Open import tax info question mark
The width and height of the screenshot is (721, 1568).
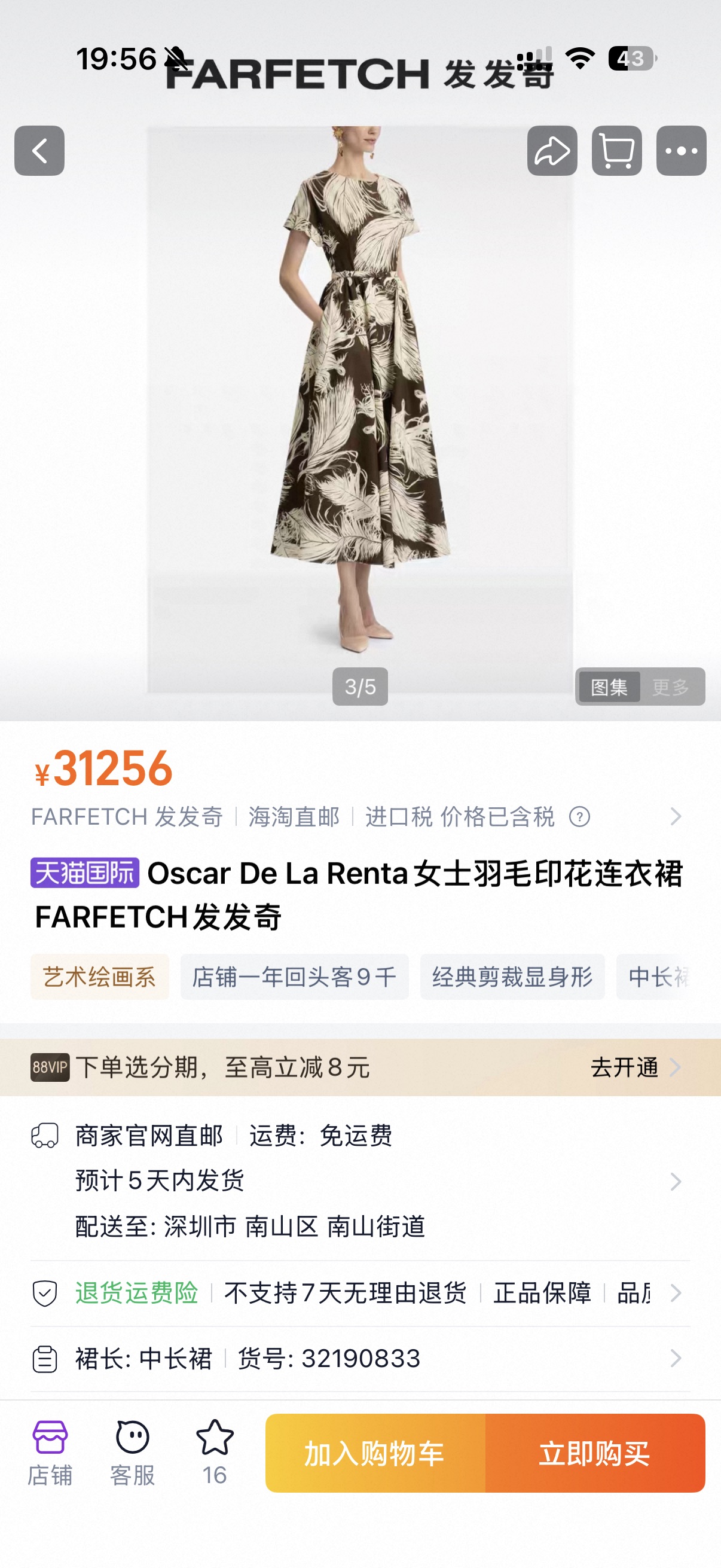click(x=579, y=817)
